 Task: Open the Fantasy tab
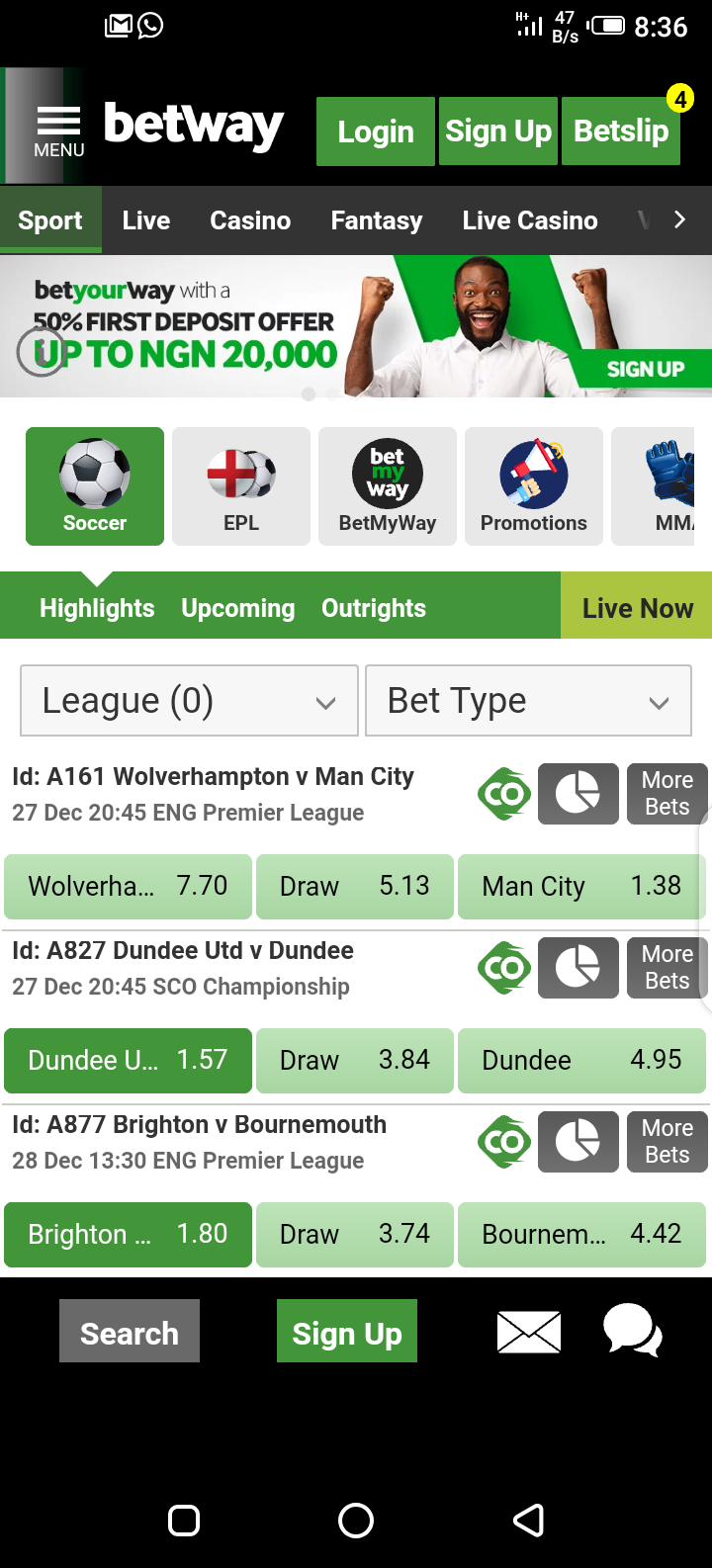tap(376, 220)
